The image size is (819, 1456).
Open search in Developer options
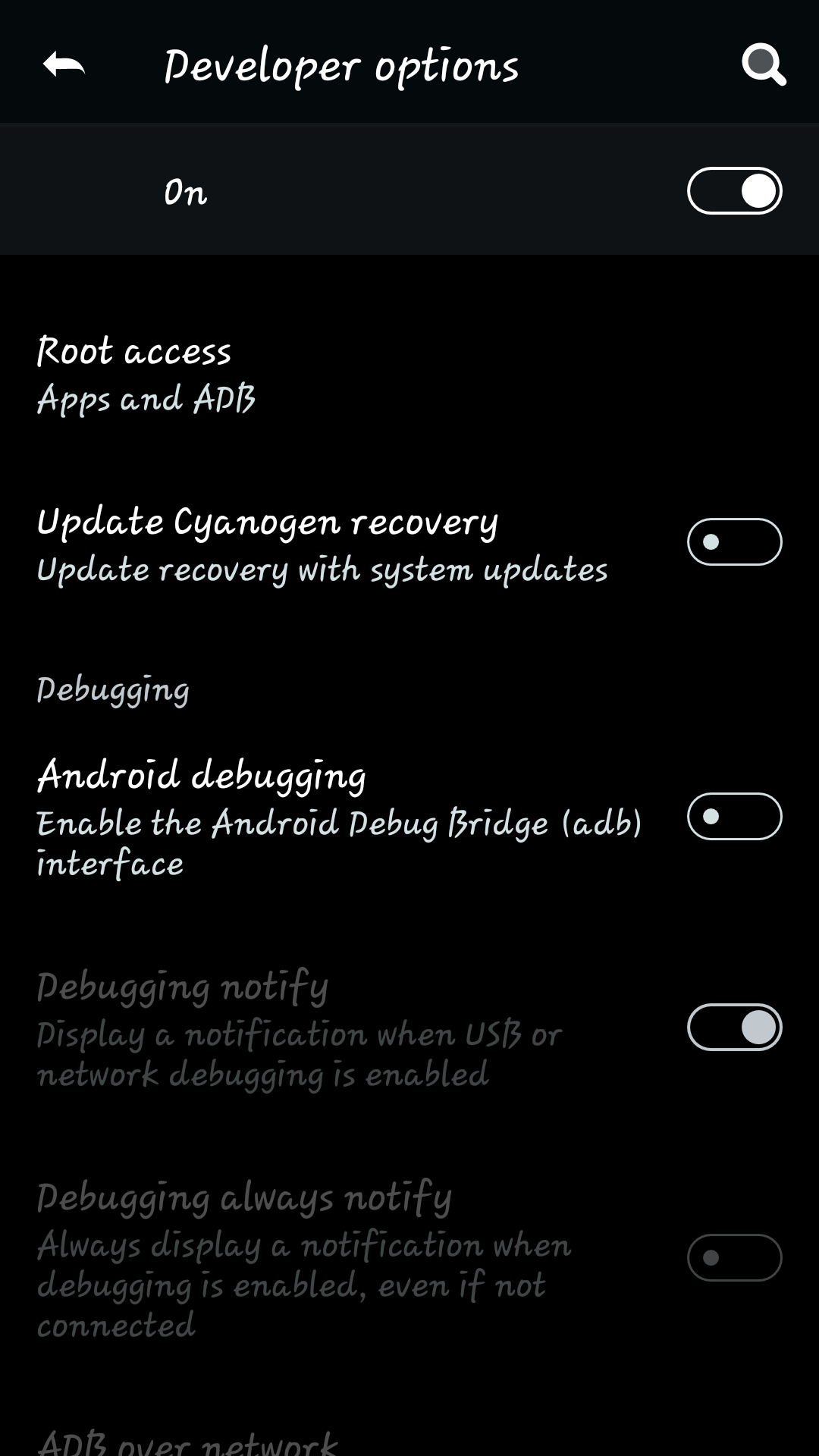(x=763, y=65)
